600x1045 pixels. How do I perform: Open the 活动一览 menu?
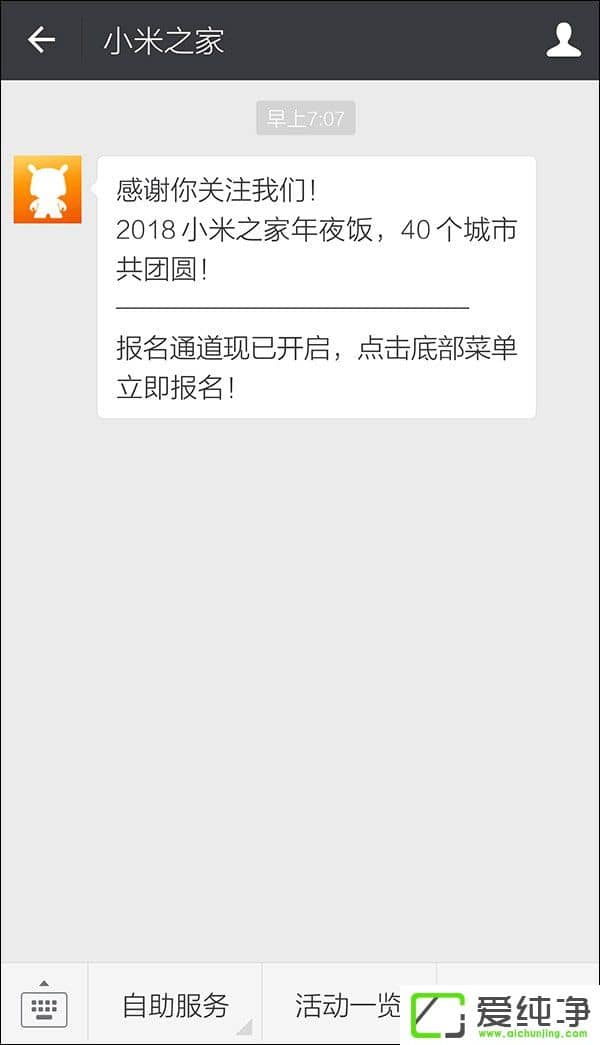346,1004
